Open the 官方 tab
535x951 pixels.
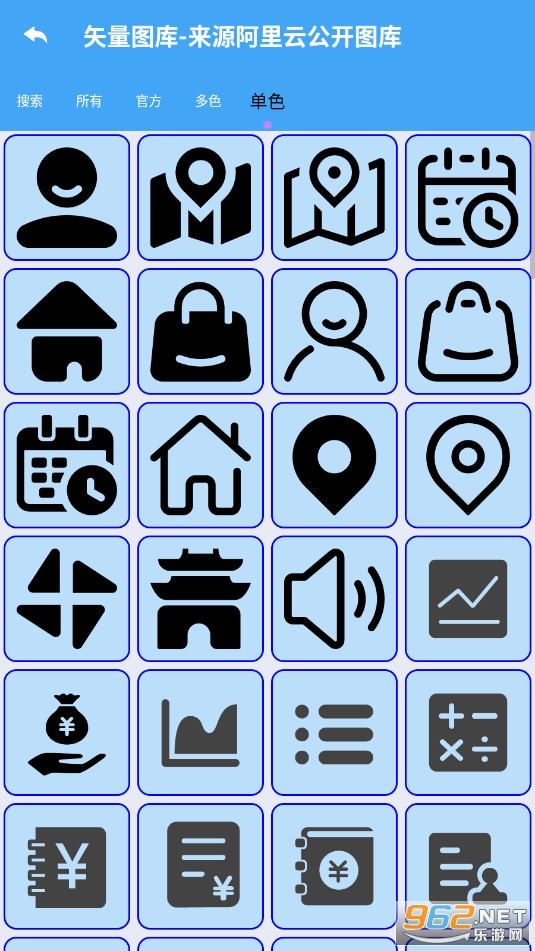pos(149,101)
